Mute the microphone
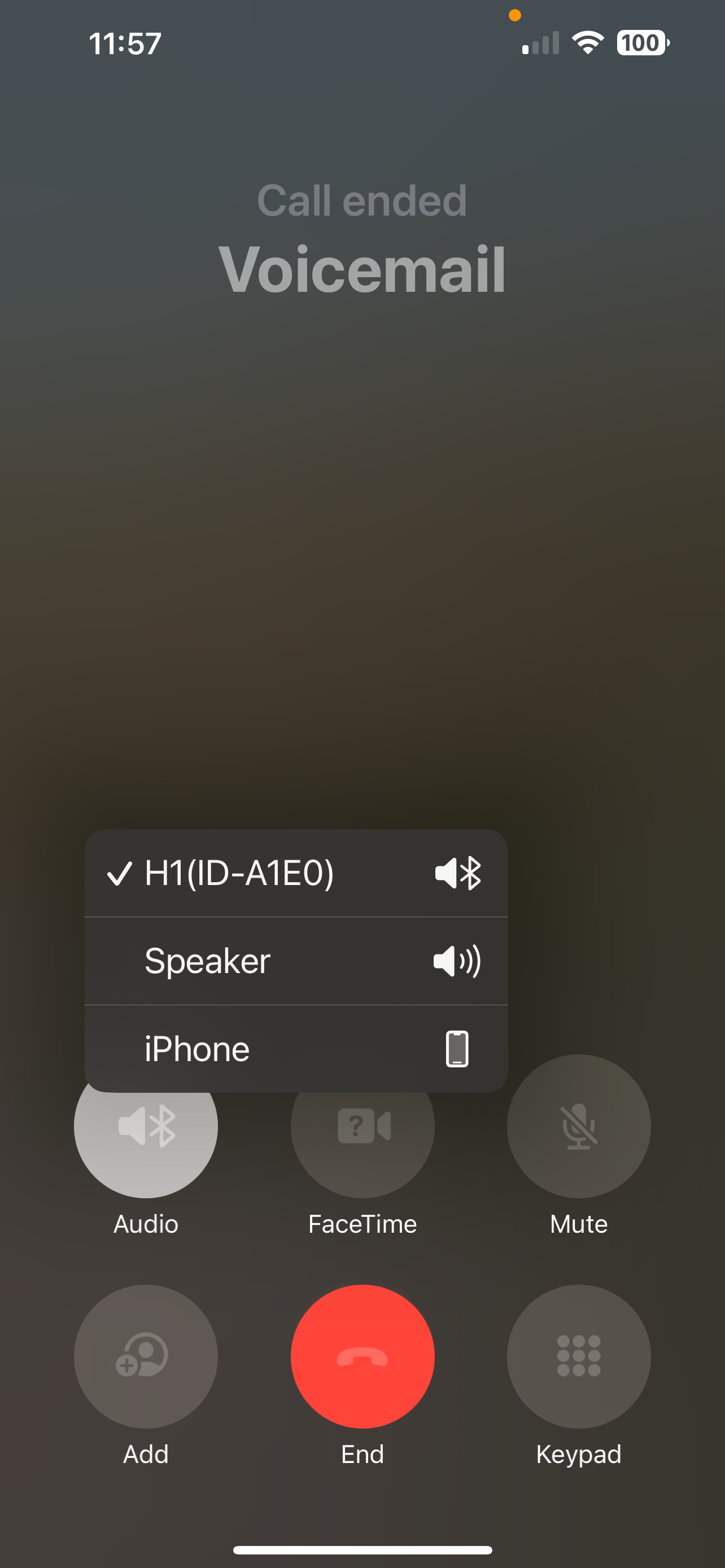Viewport: 725px width, 1568px height. point(578,1126)
